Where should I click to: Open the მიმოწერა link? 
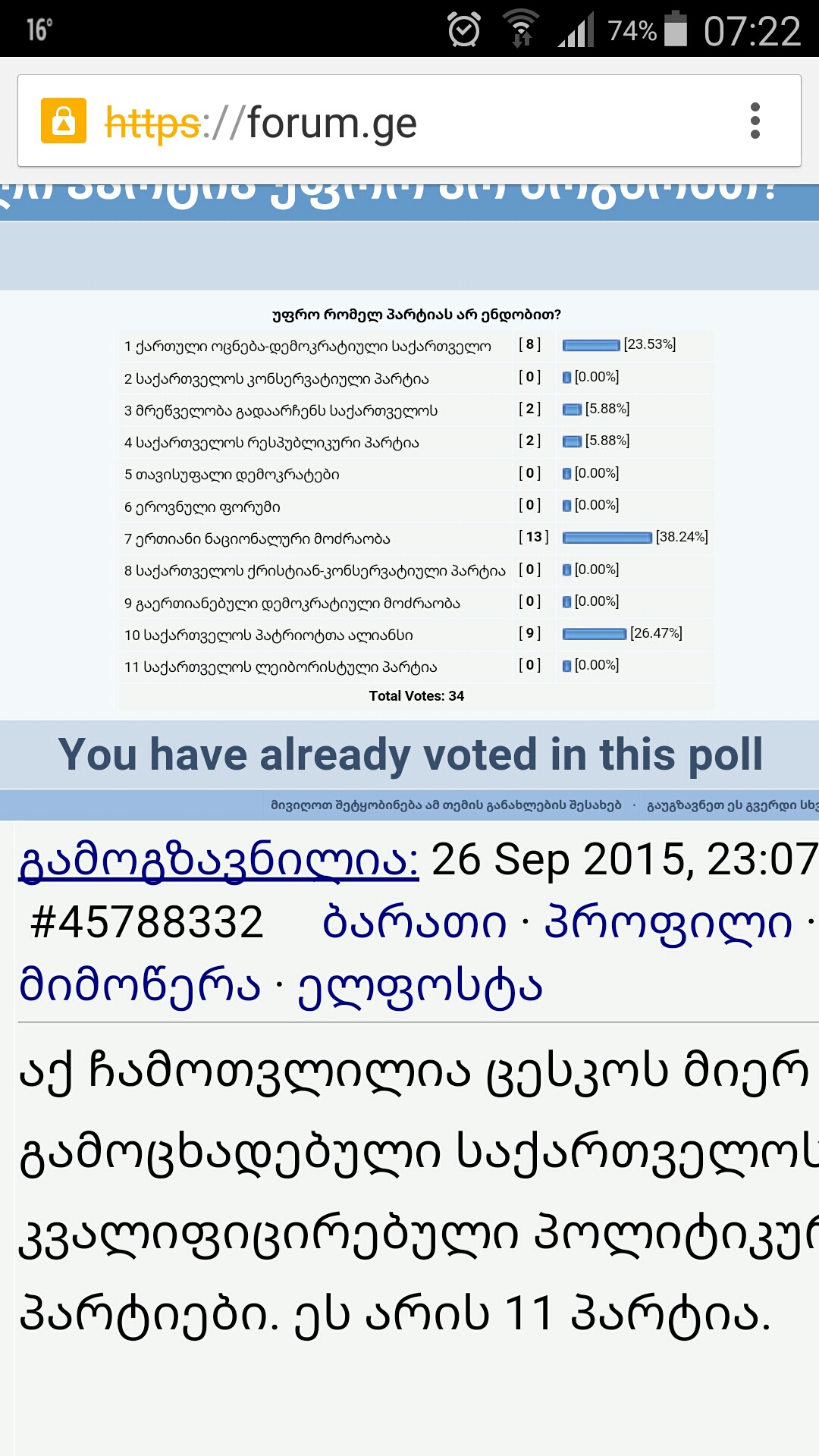click(x=140, y=985)
